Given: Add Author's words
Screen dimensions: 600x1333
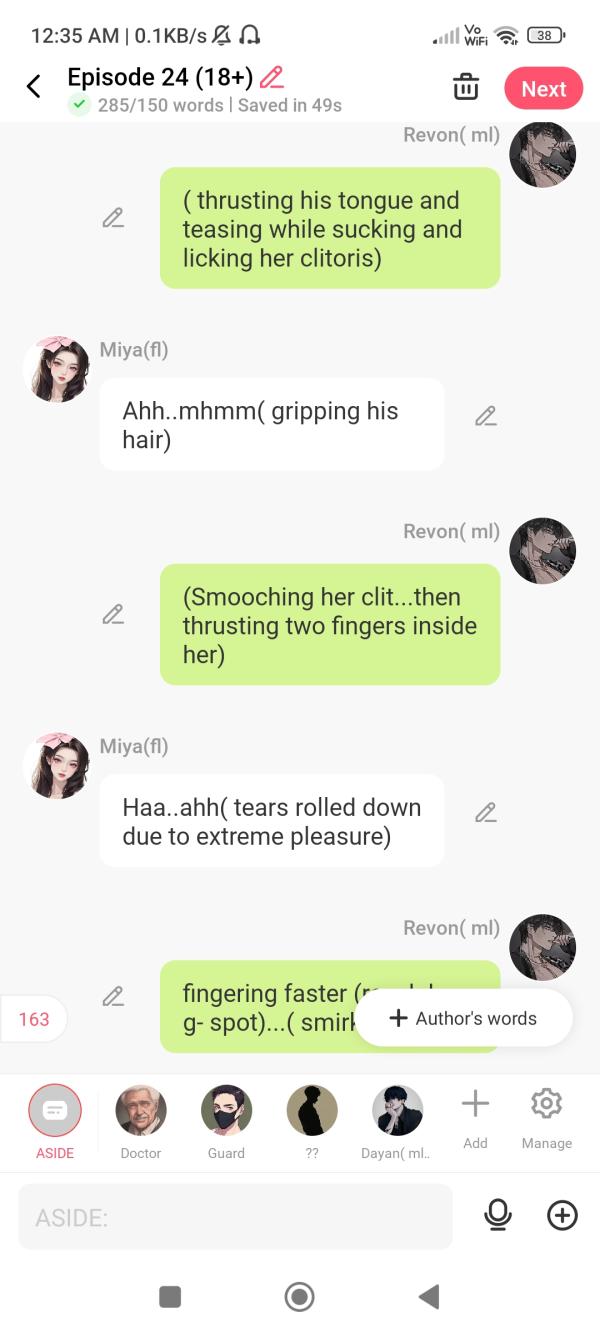Looking at the screenshot, I should (x=464, y=1018).
